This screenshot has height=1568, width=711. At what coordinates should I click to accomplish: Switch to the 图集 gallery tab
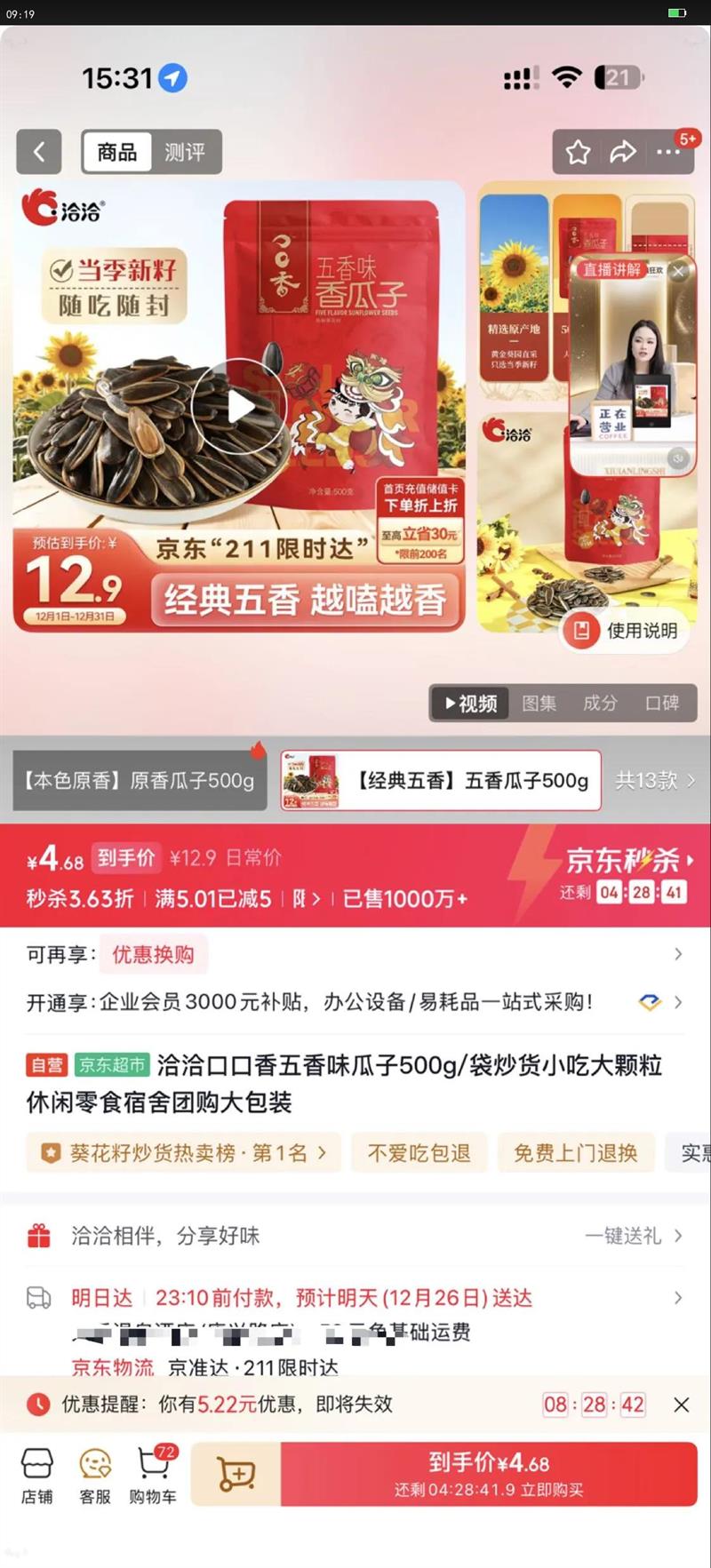tap(540, 703)
